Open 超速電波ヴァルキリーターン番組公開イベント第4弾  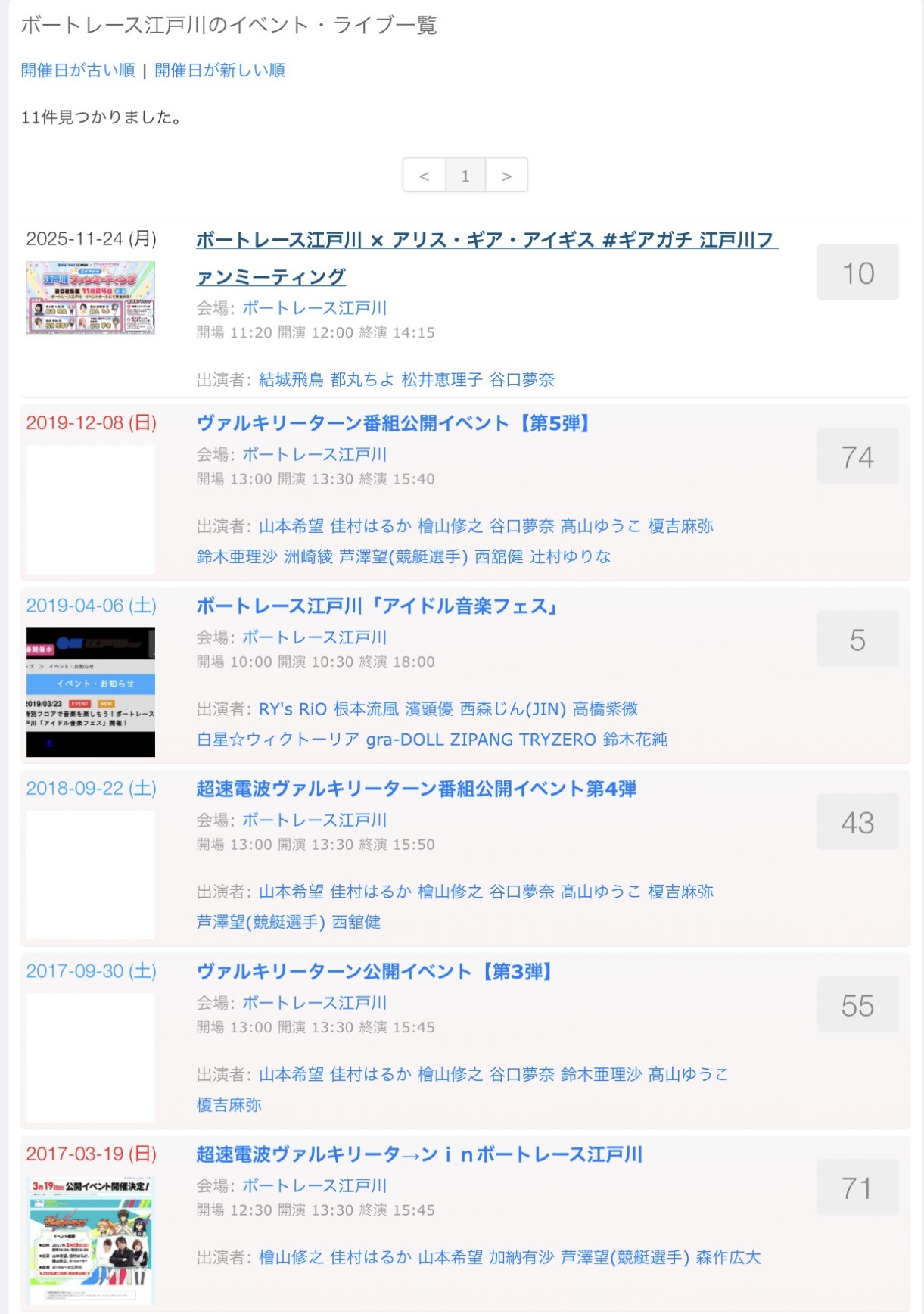tap(416, 789)
